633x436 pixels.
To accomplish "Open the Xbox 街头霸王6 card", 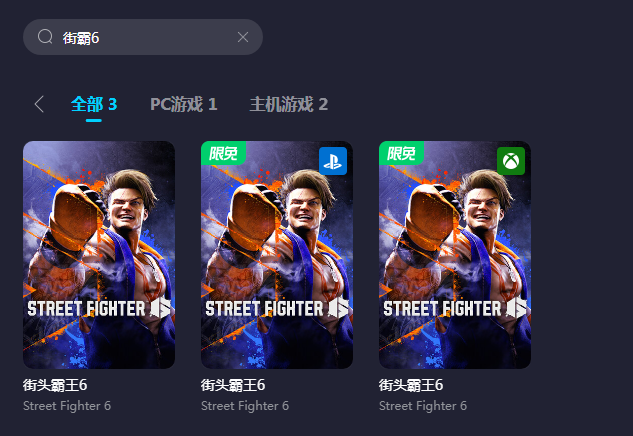I will (455, 255).
